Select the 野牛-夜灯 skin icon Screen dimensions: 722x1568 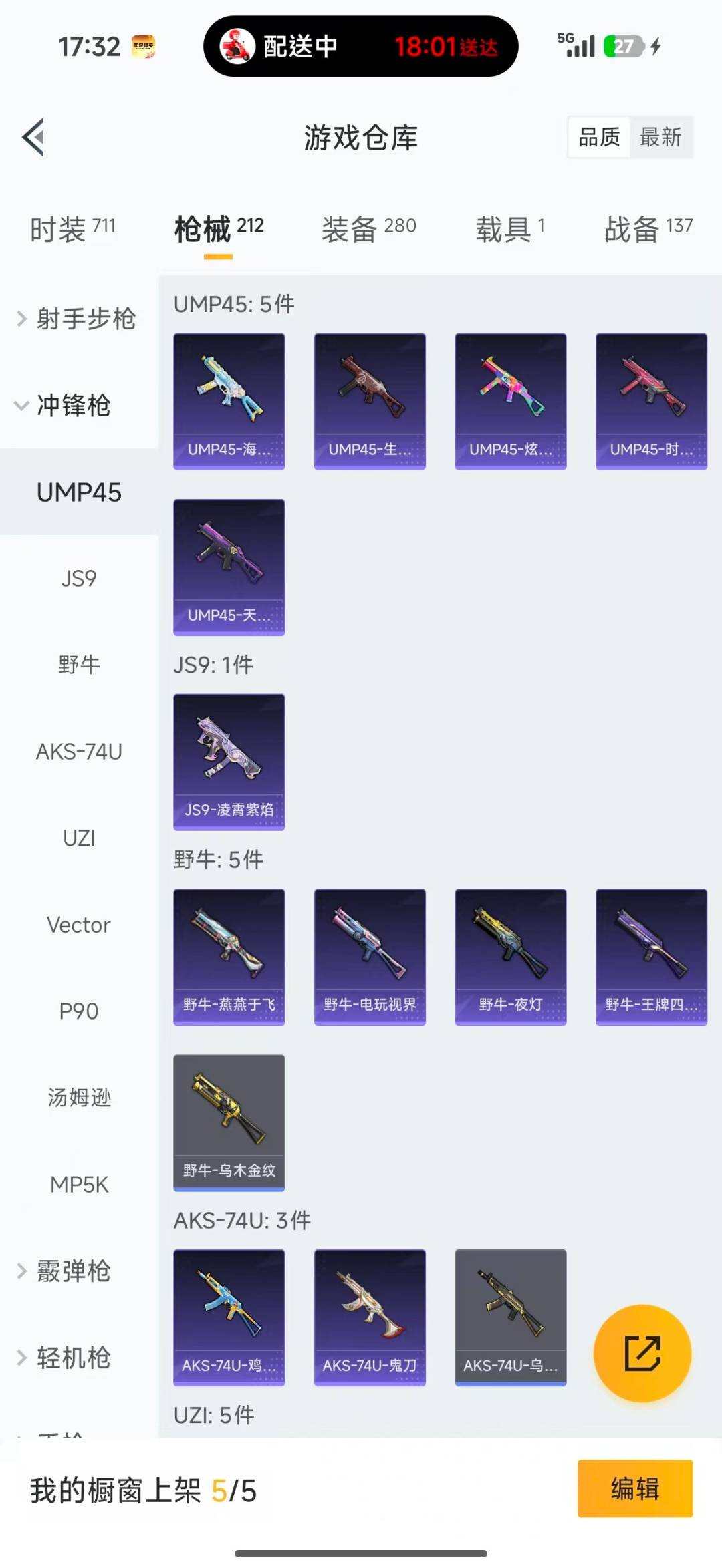click(x=510, y=957)
